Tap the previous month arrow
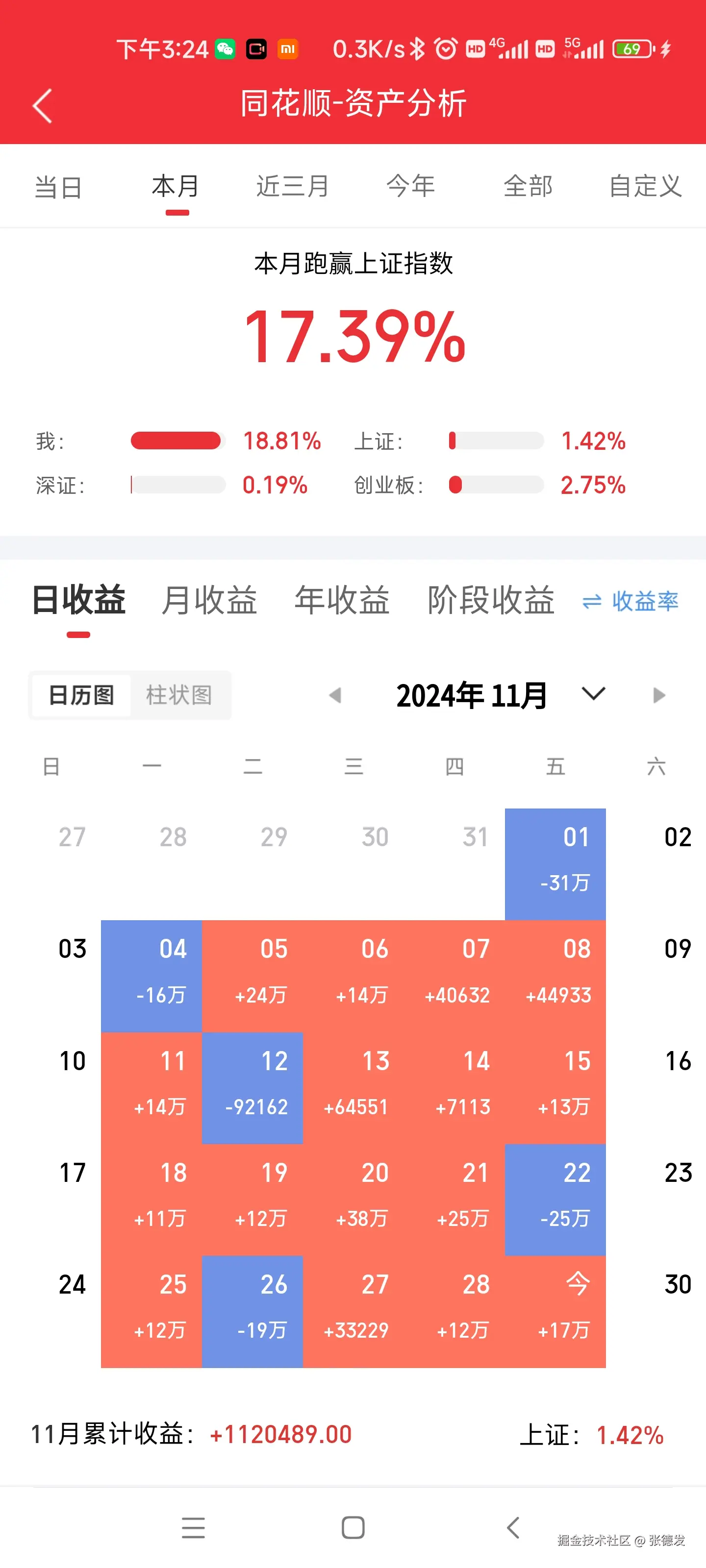706x1568 pixels. (x=336, y=694)
